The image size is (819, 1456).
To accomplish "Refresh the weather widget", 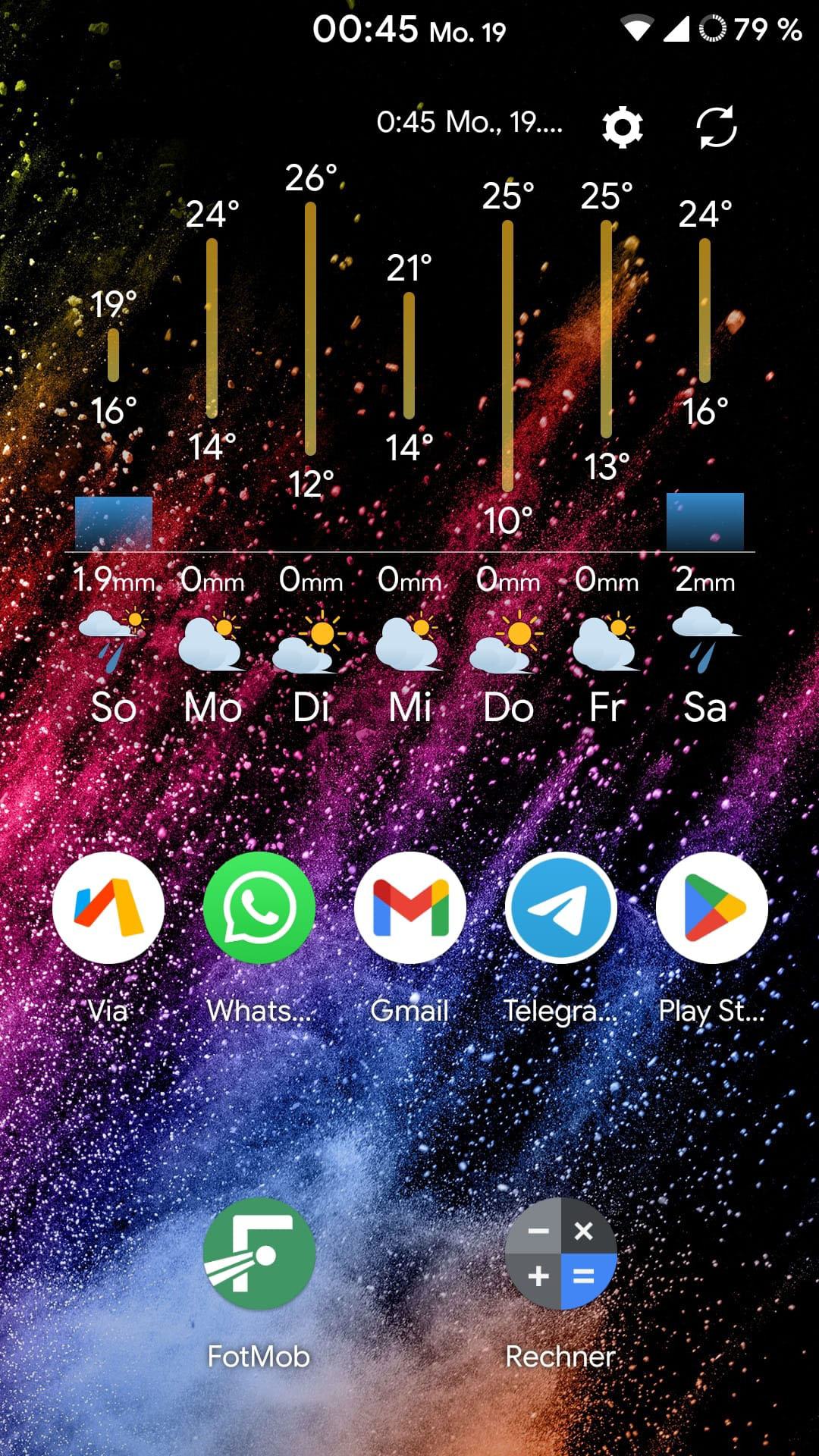I will tap(716, 127).
